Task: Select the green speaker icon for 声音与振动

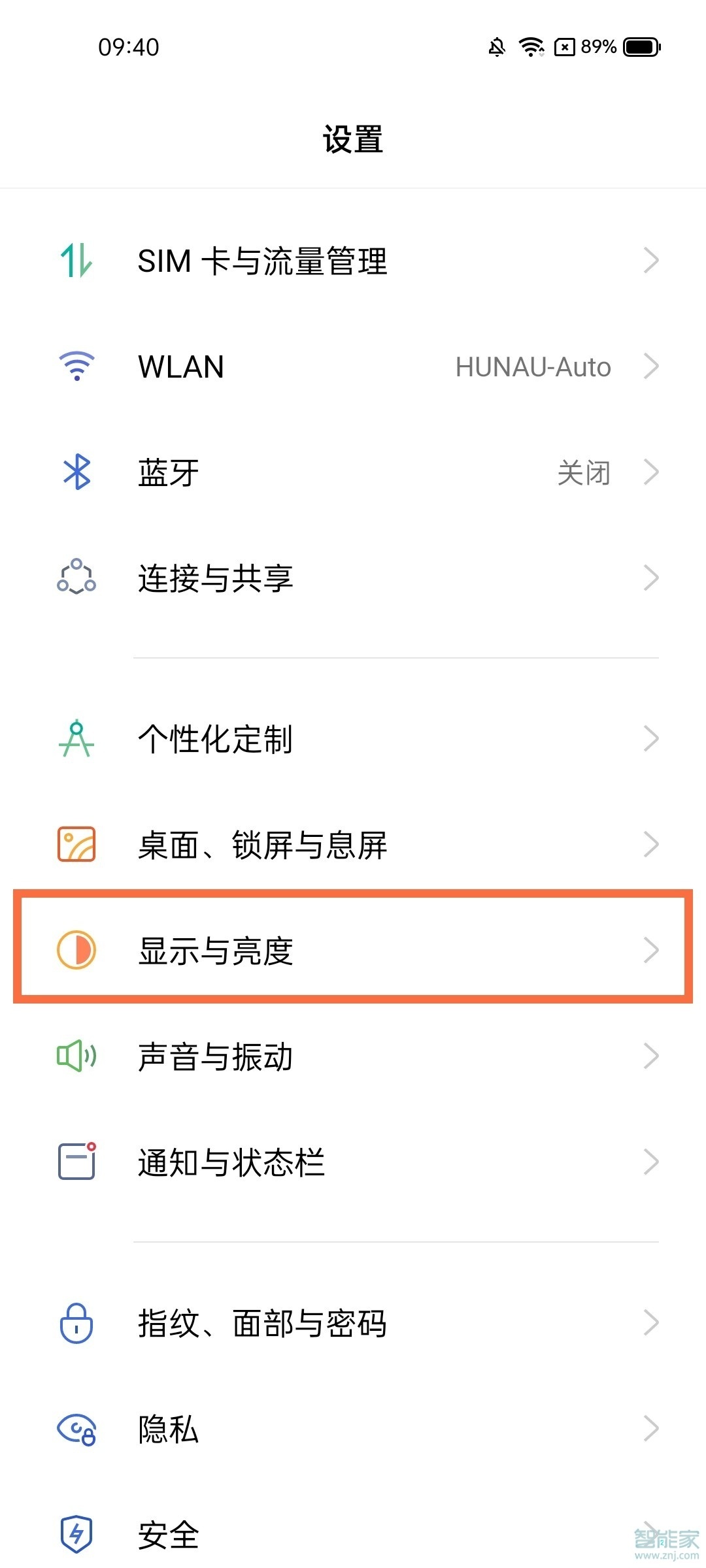Action: coord(75,1056)
